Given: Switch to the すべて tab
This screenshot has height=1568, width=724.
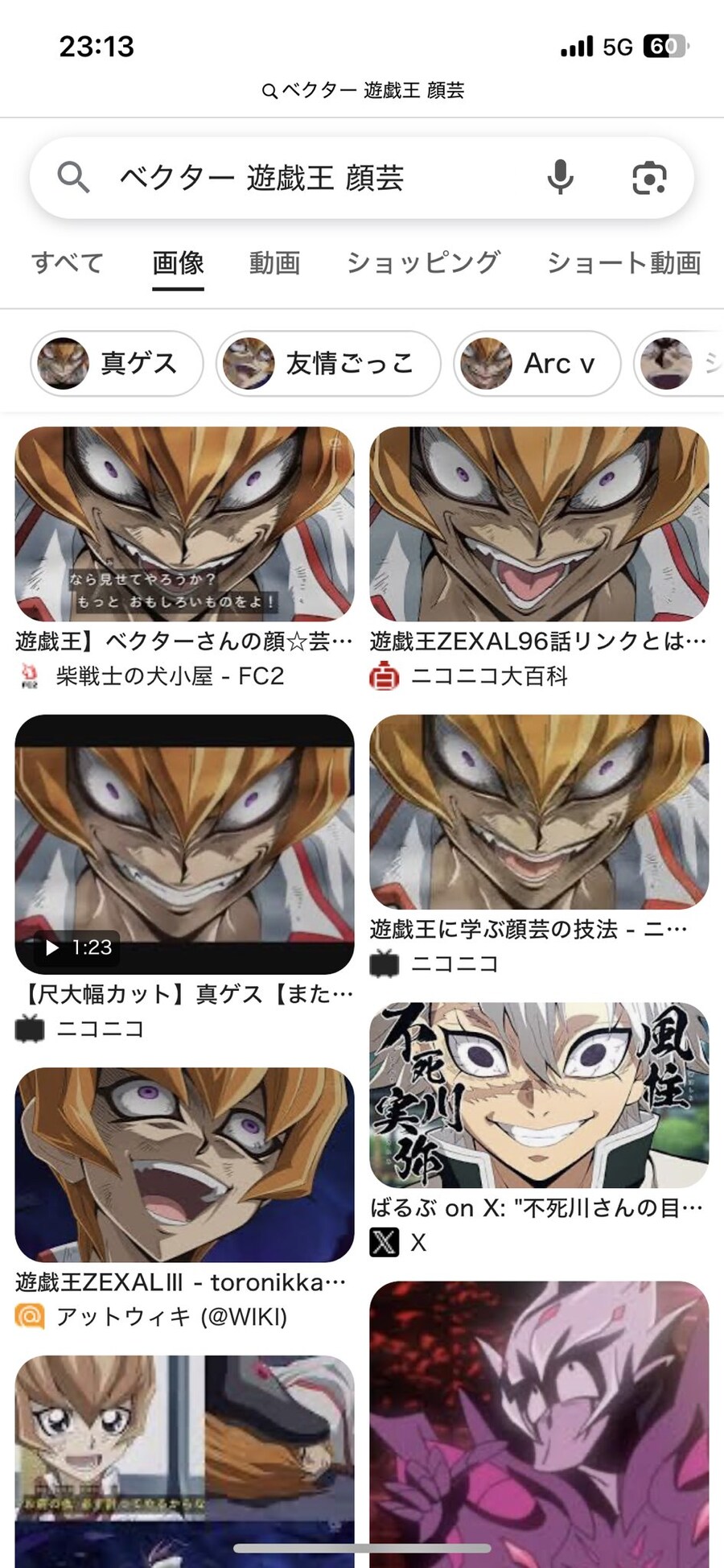Looking at the screenshot, I should [68, 262].
